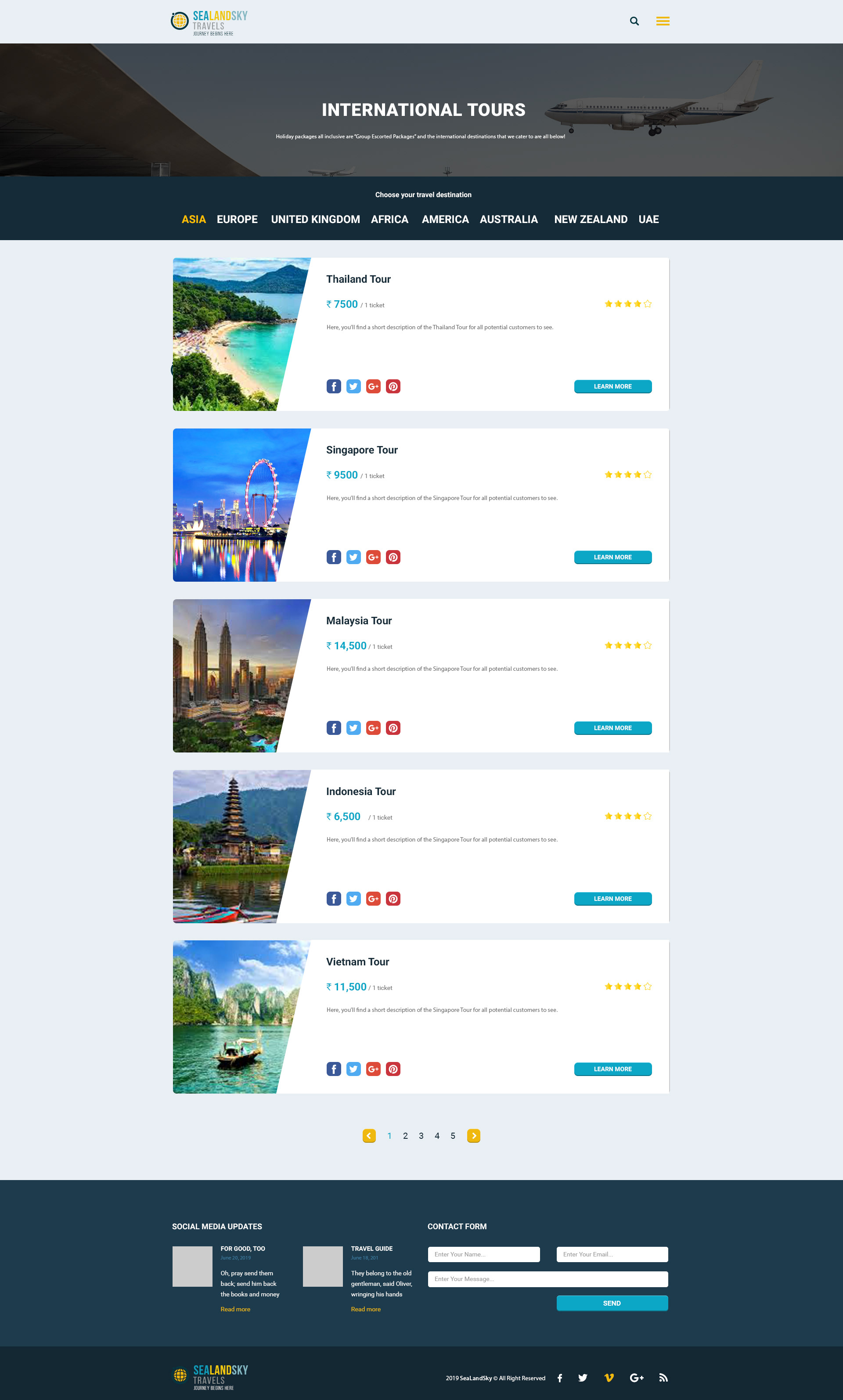Choose the Australia destination tab
Viewport: 843px width, 1400px height.
508,219
